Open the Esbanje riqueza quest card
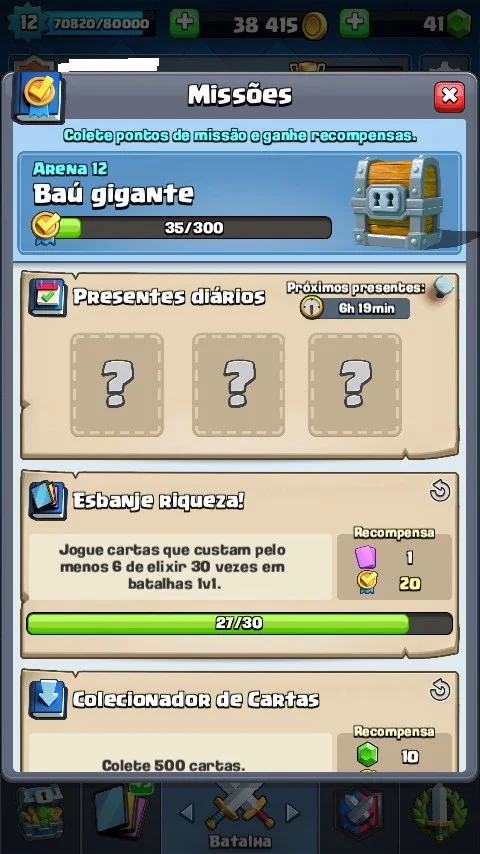 click(240, 564)
